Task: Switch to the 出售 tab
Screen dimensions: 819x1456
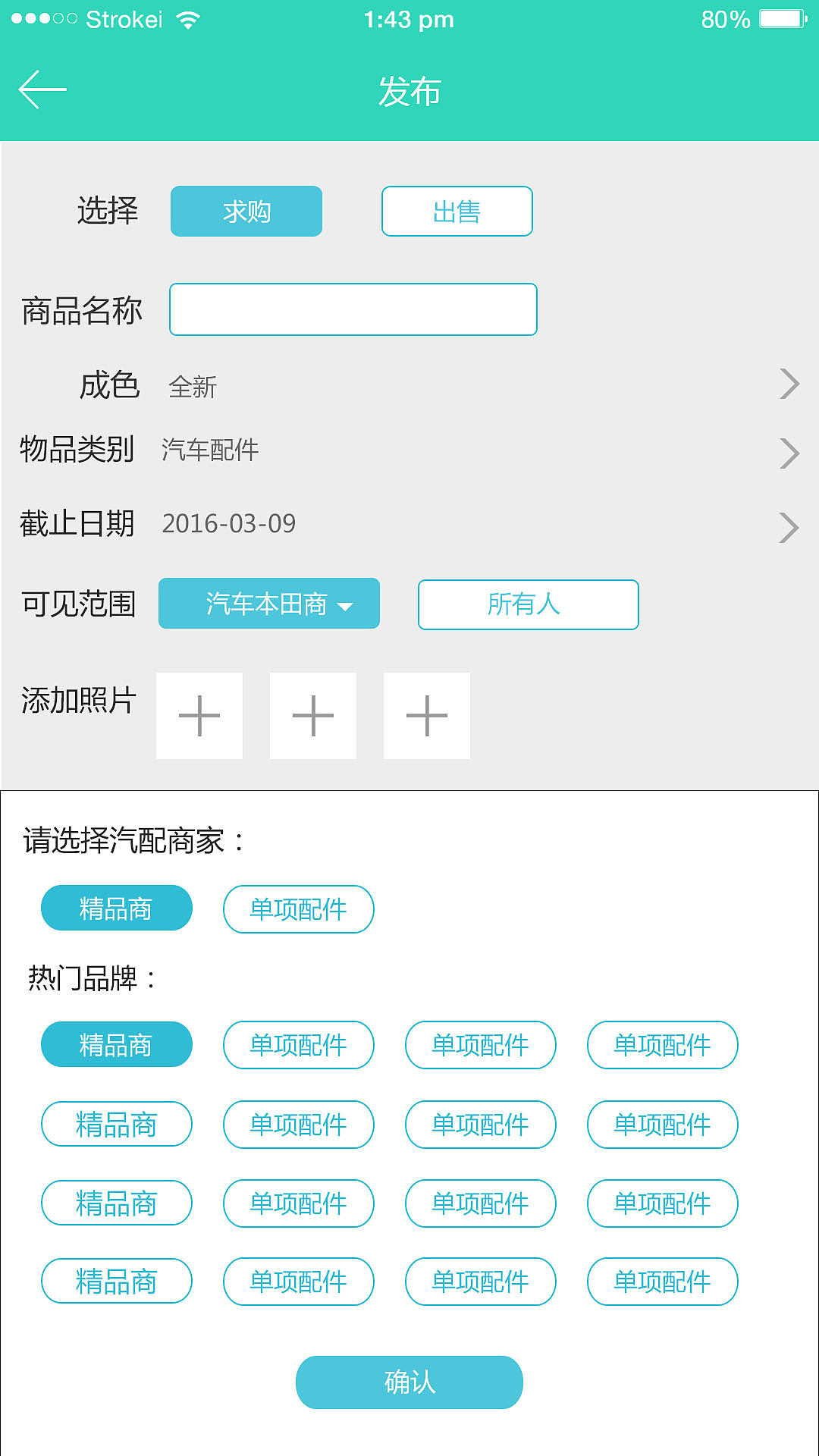Action: click(x=457, y=212)
